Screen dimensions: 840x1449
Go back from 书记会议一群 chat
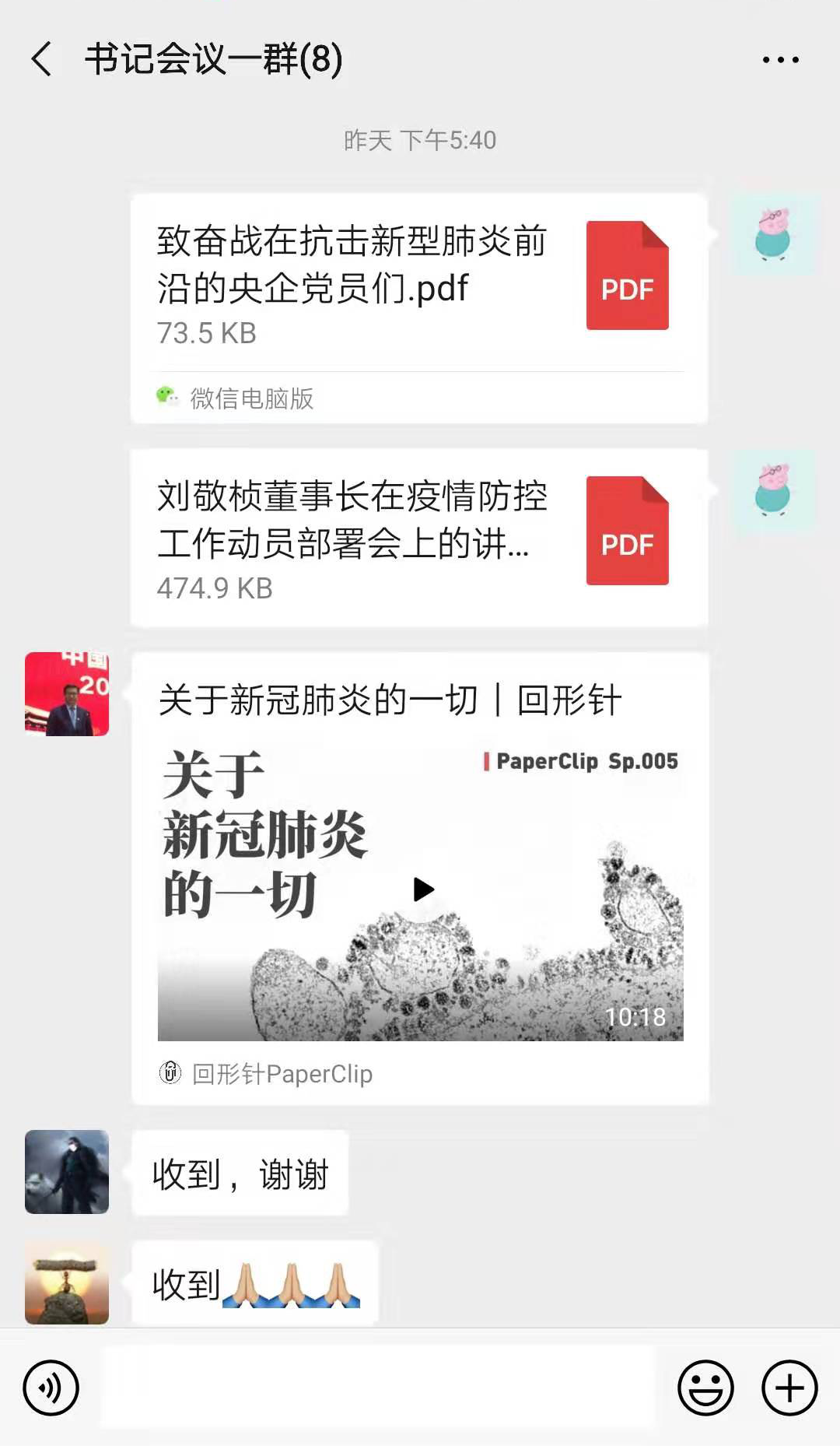(42, 59)
